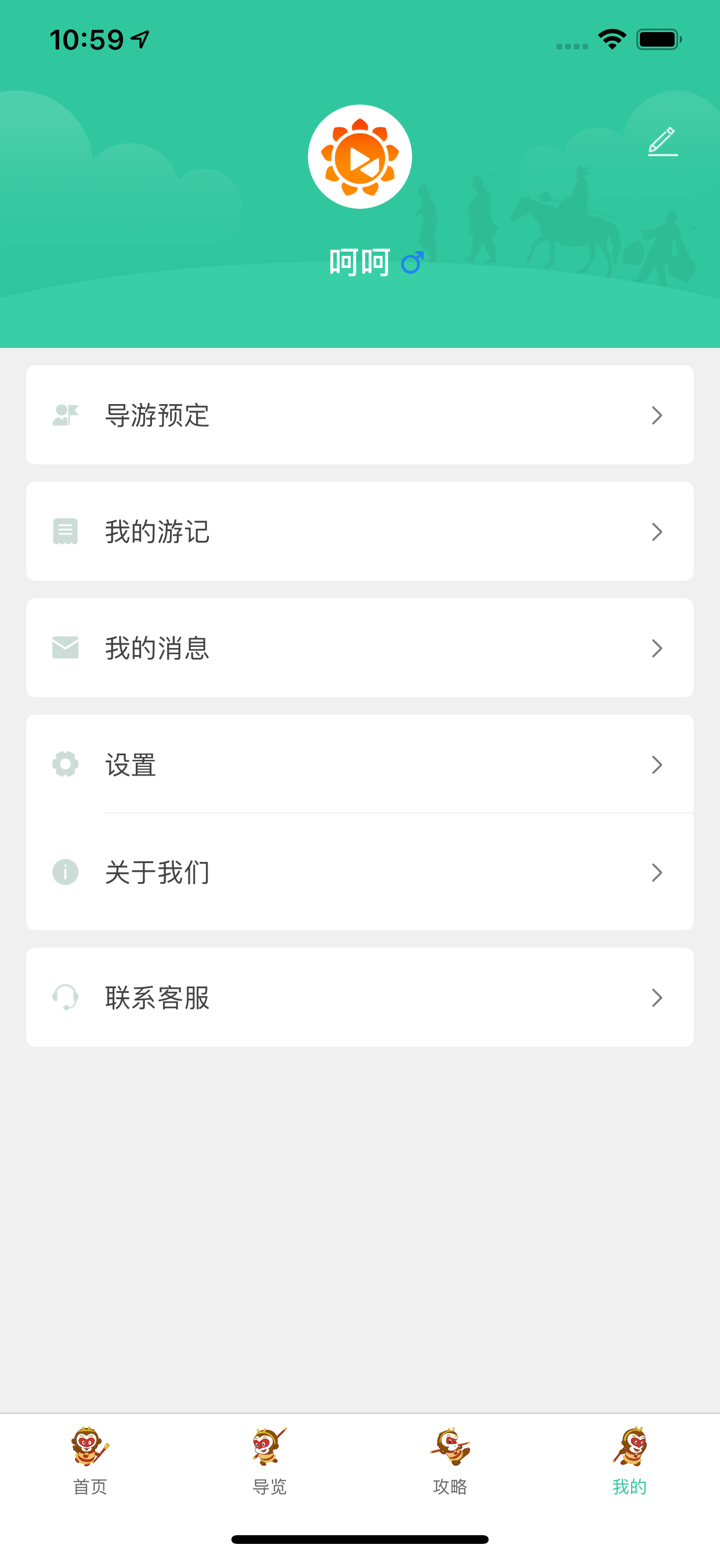Tap the info icon next to 关于我们
Image resolution: width=720 pixels, height=1558 pixels.
click(65, 872)
